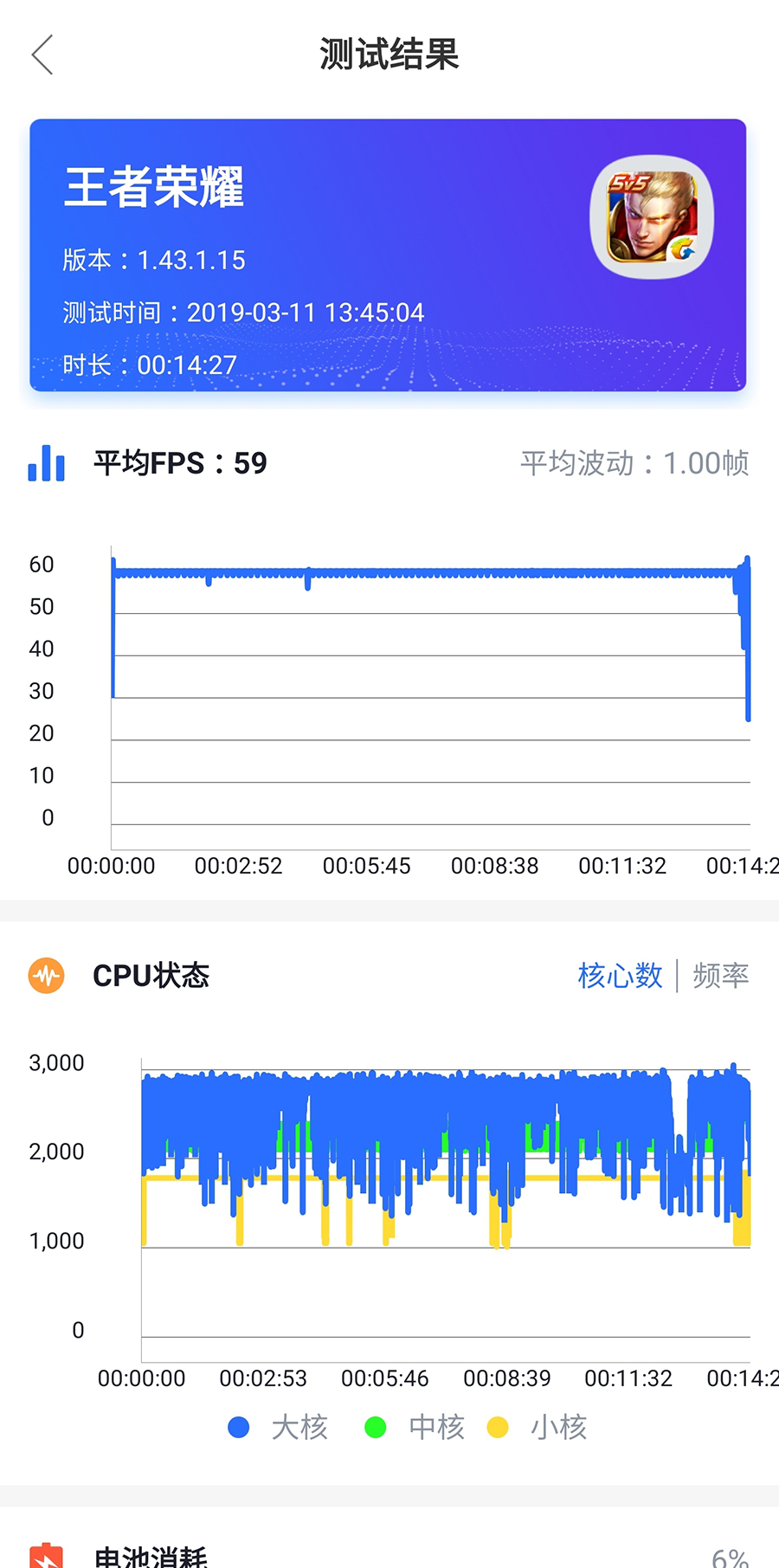Switch CPU chart to 频率 view
Viewport: 779px width, 1568px height.
[x=720, y=976]
